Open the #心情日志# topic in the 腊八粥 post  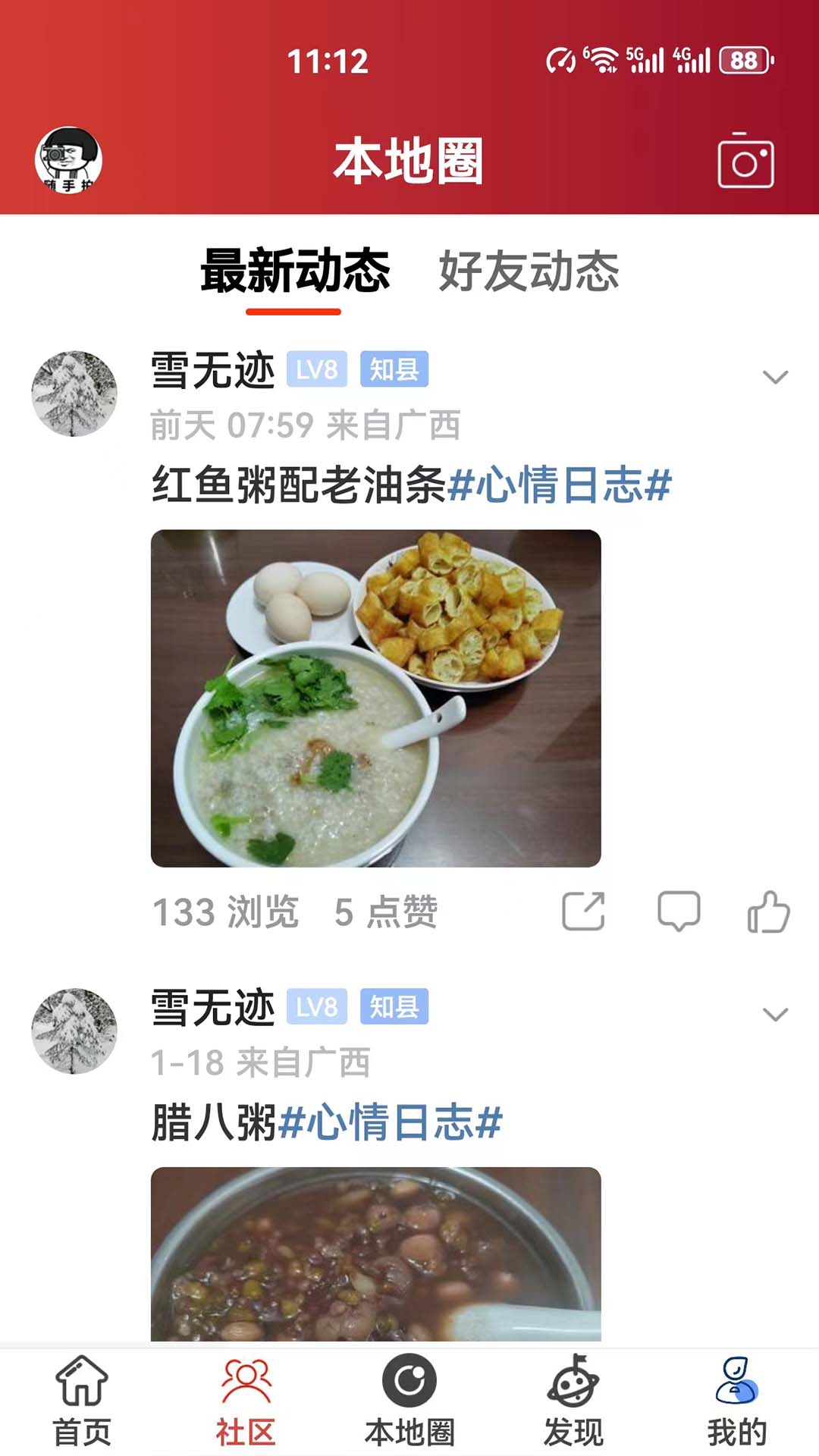(x=391, y=1123)
